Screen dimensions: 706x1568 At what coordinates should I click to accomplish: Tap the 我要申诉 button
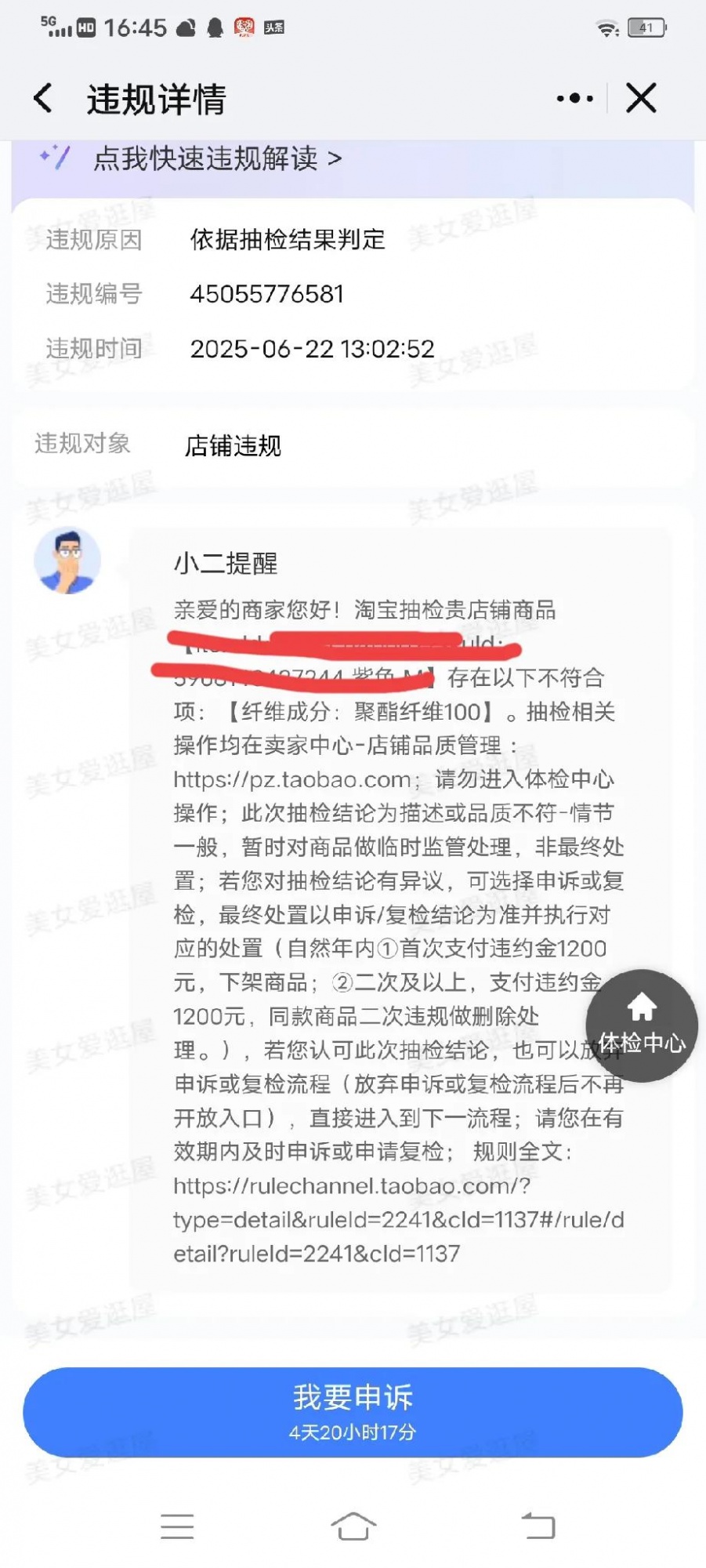pyautogui.click(x=353, y=1412)
